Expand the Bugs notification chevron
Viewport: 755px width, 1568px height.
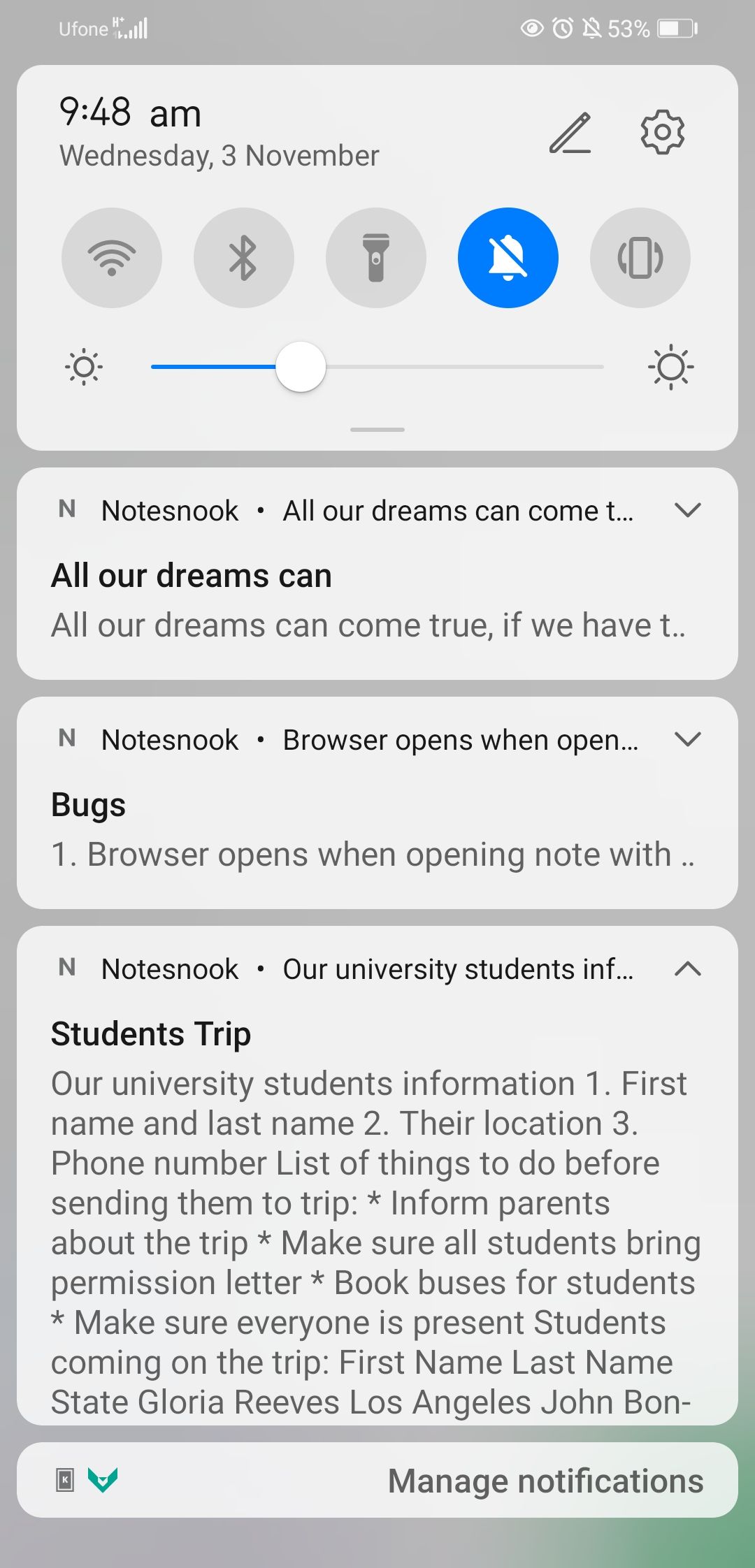click(x=688, y=740)
